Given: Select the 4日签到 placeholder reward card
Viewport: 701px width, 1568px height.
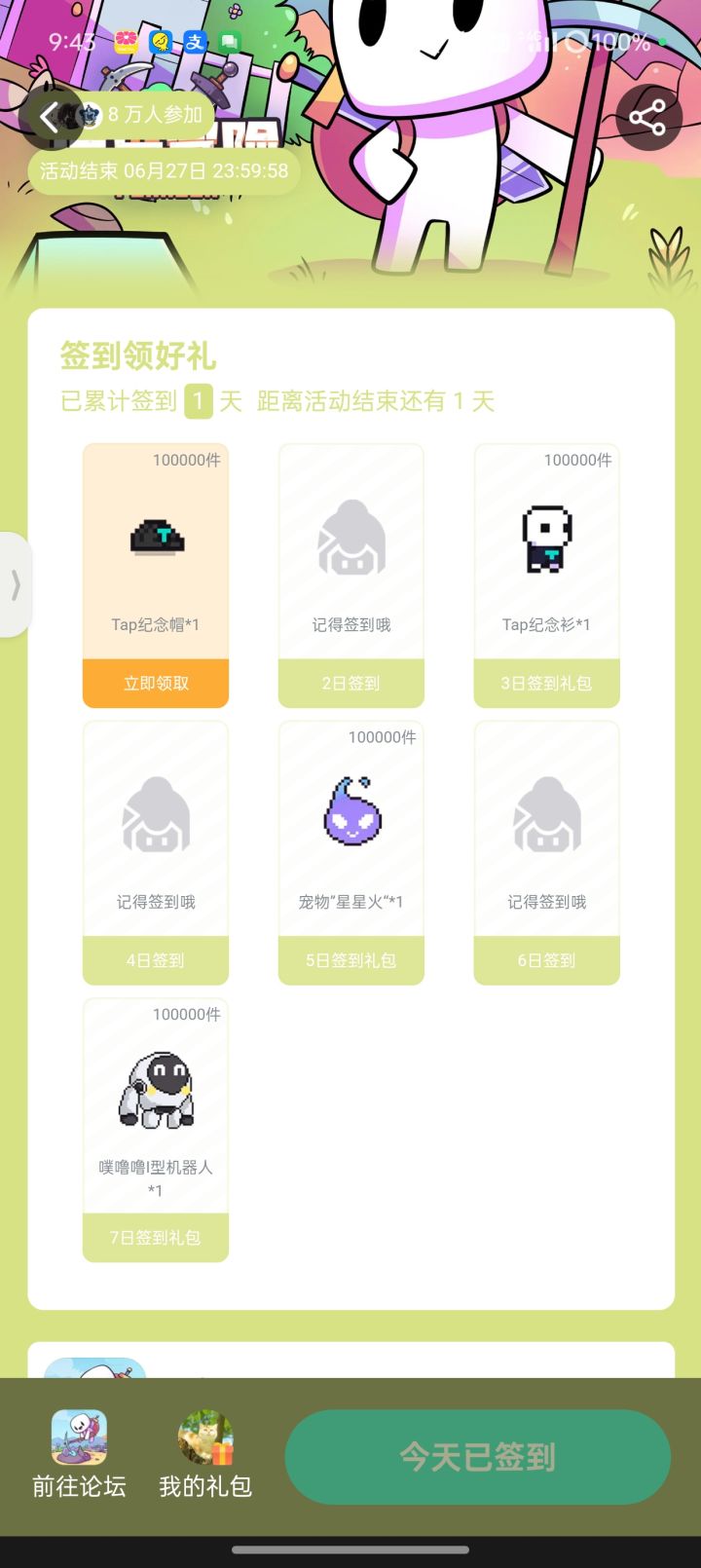Looking at the screenshot, I should tap(155, 850).
